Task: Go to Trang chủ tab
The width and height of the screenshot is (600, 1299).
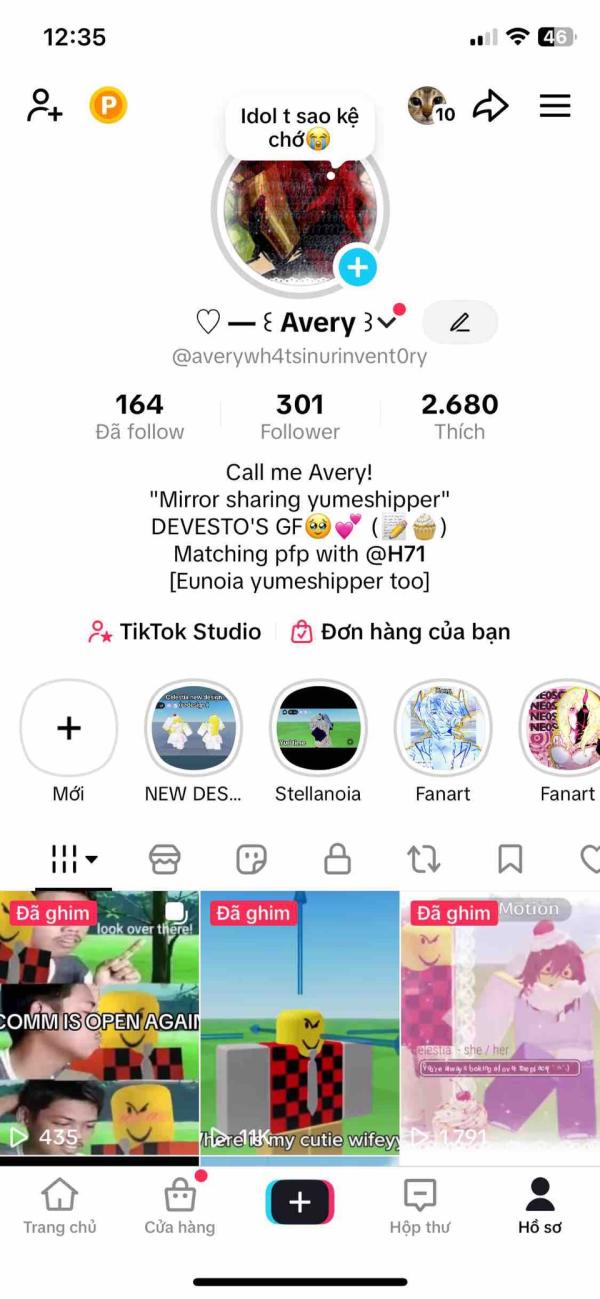Action: coord(60,1205)
